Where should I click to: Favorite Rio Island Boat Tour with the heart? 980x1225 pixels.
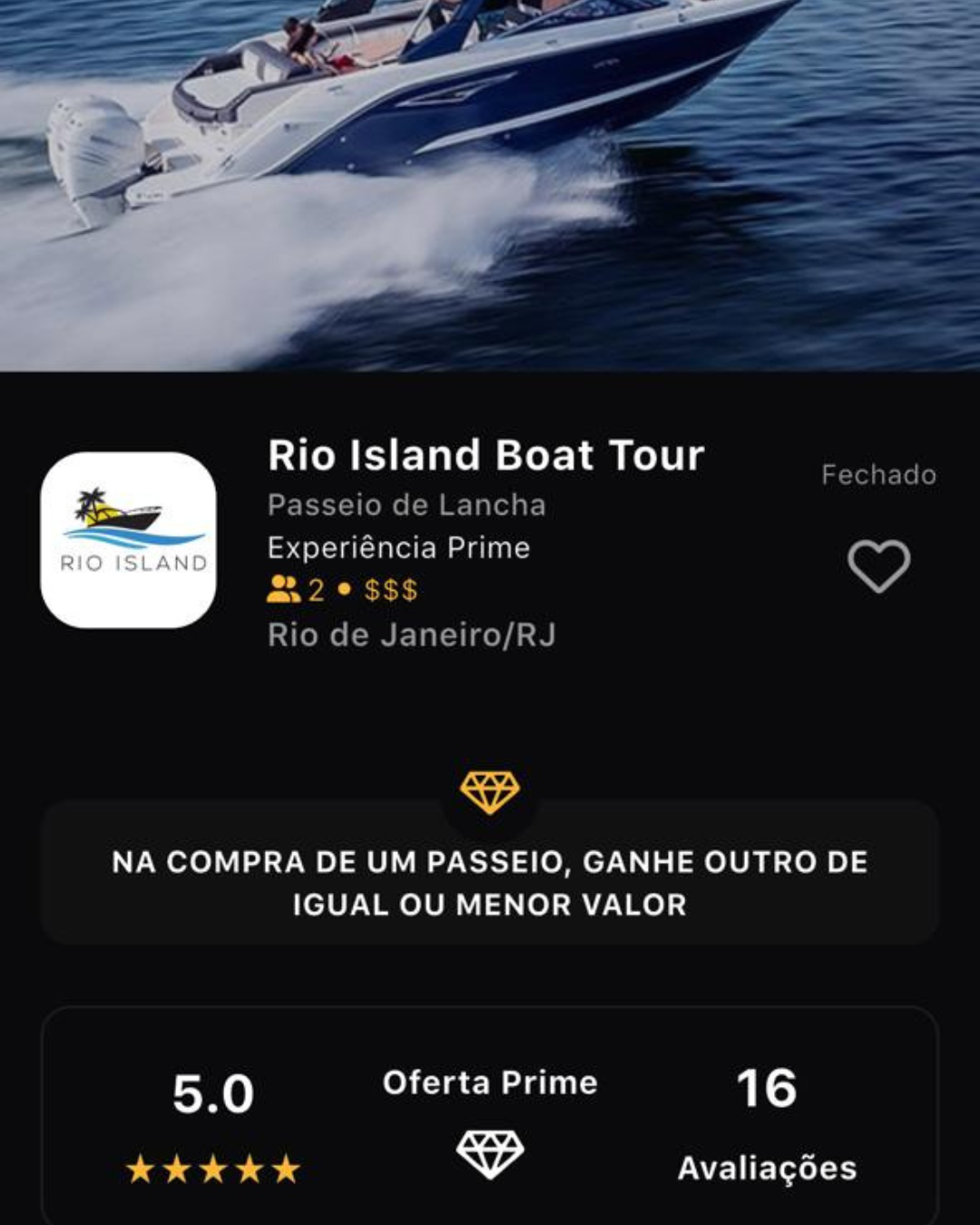[x=878, y=565]
